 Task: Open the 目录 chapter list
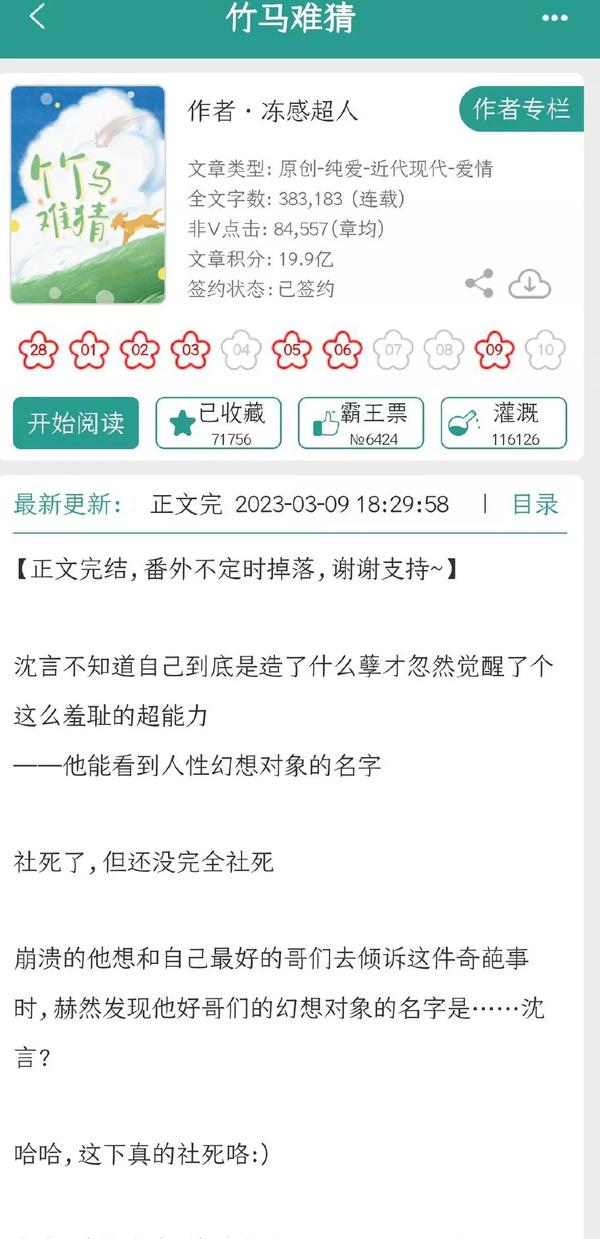click(x=535, y=504)
